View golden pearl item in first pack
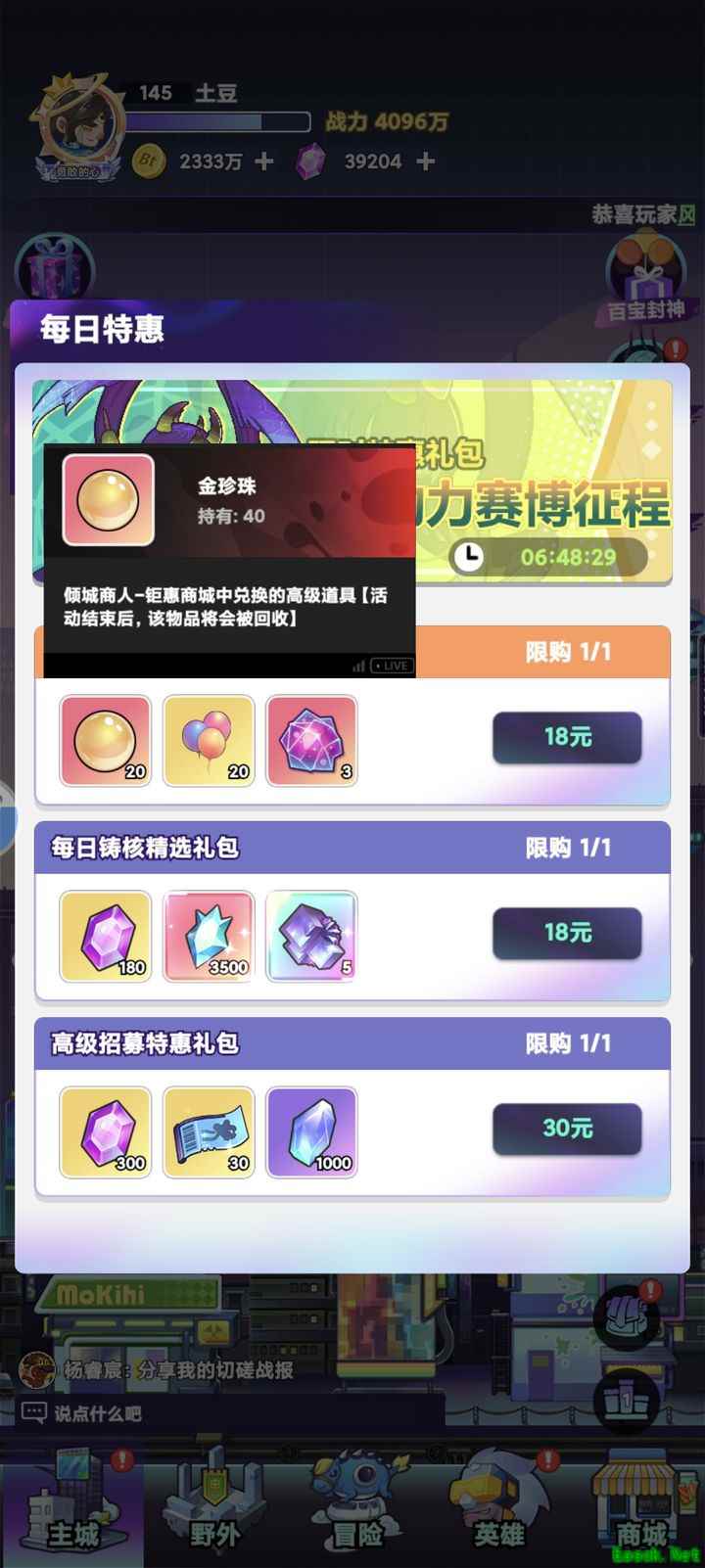 pos(106,741)
